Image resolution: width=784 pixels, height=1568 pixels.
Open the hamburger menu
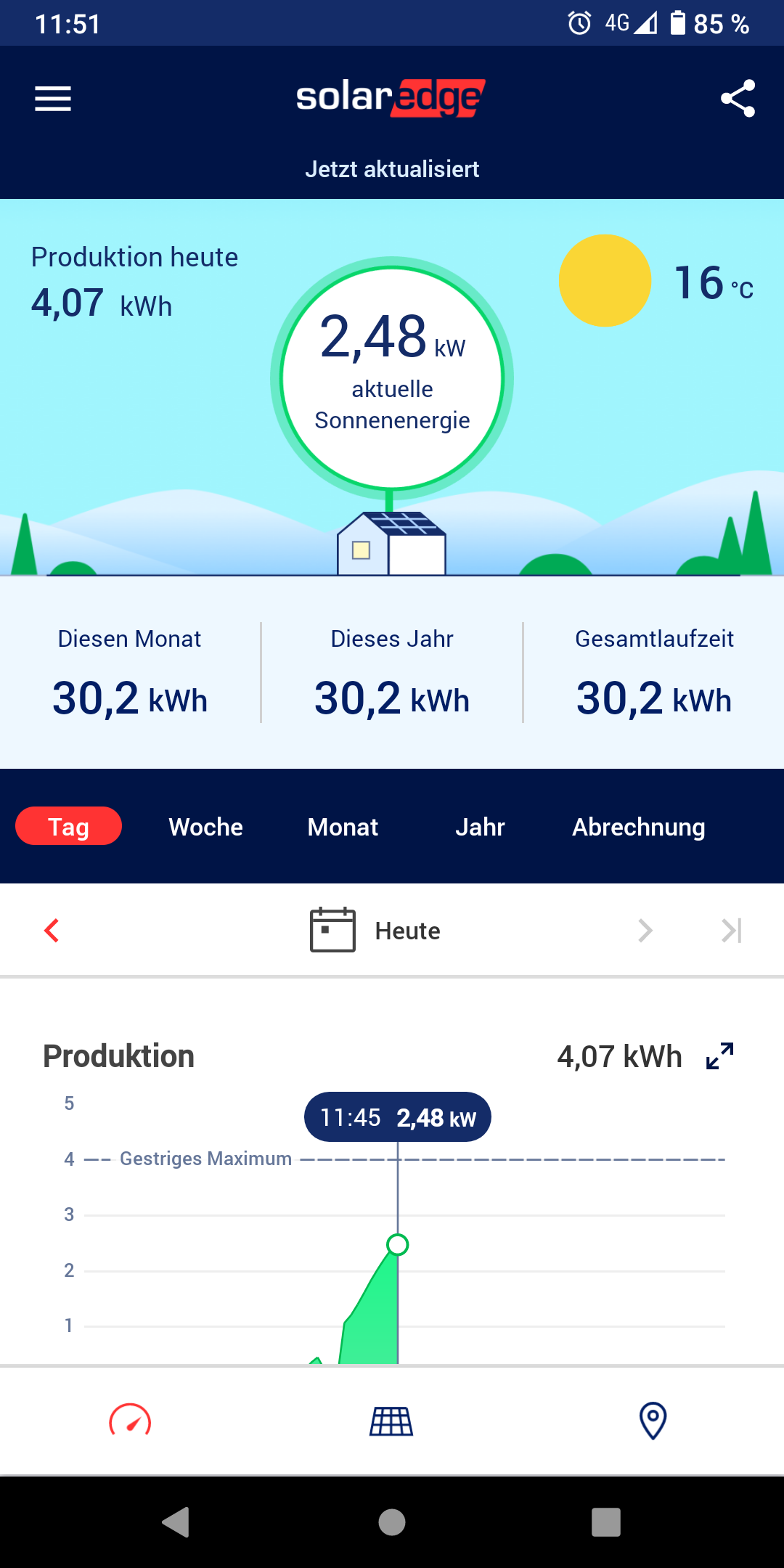point(53,99)
